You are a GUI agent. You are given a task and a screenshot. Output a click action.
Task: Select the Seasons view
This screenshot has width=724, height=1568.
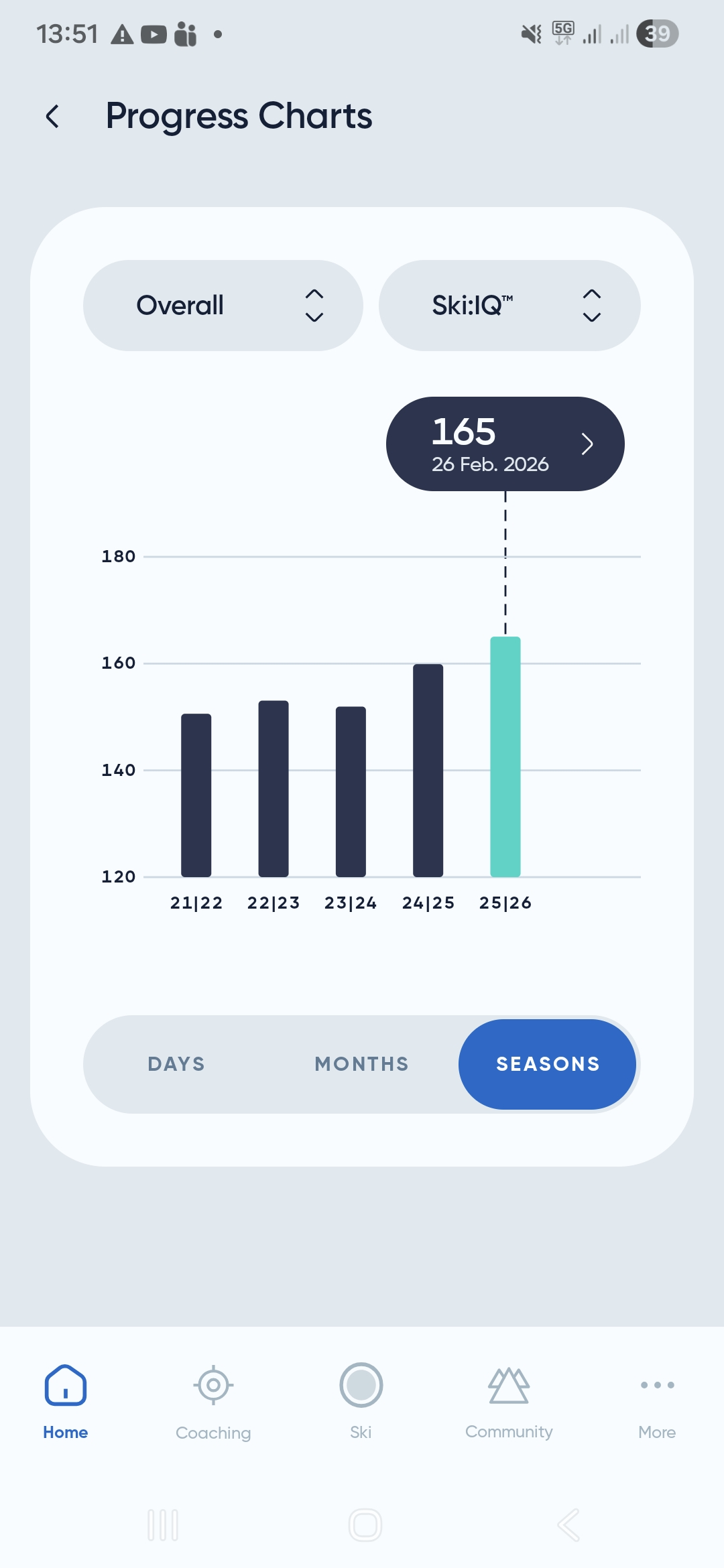pyautogui.click(x=547, y=1064)
